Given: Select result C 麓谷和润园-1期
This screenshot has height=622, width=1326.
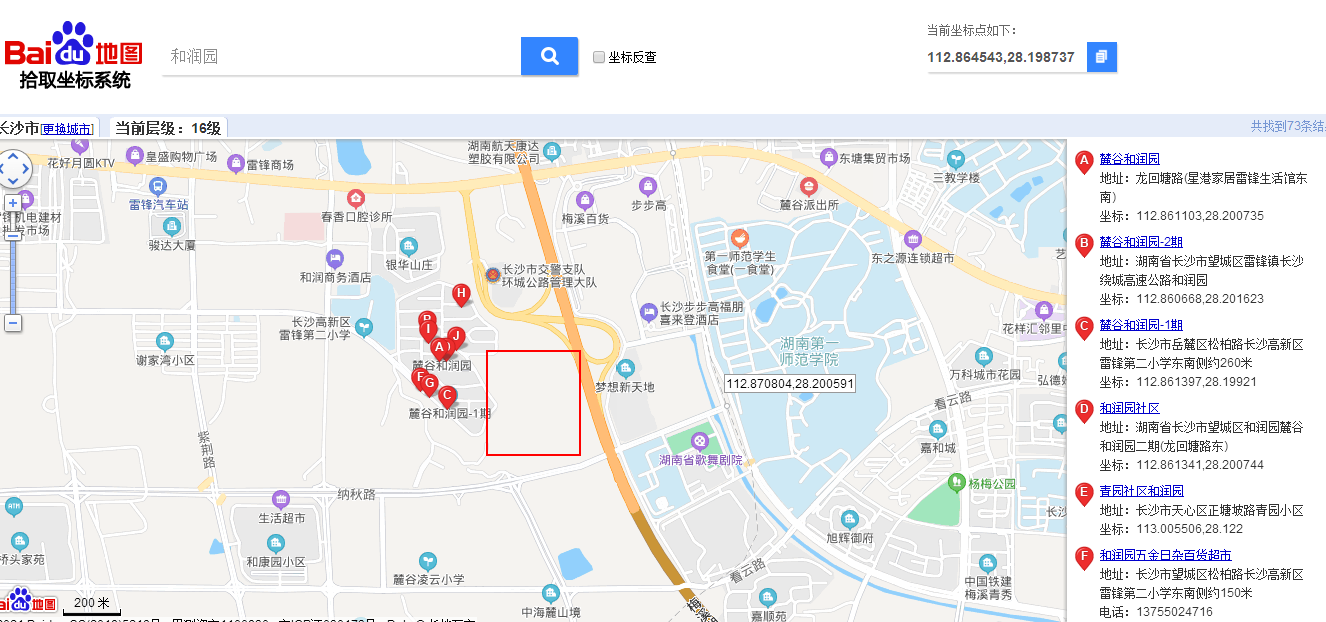Looking at the screenshot, I should pyautogui.click(x=1140, y=325).
